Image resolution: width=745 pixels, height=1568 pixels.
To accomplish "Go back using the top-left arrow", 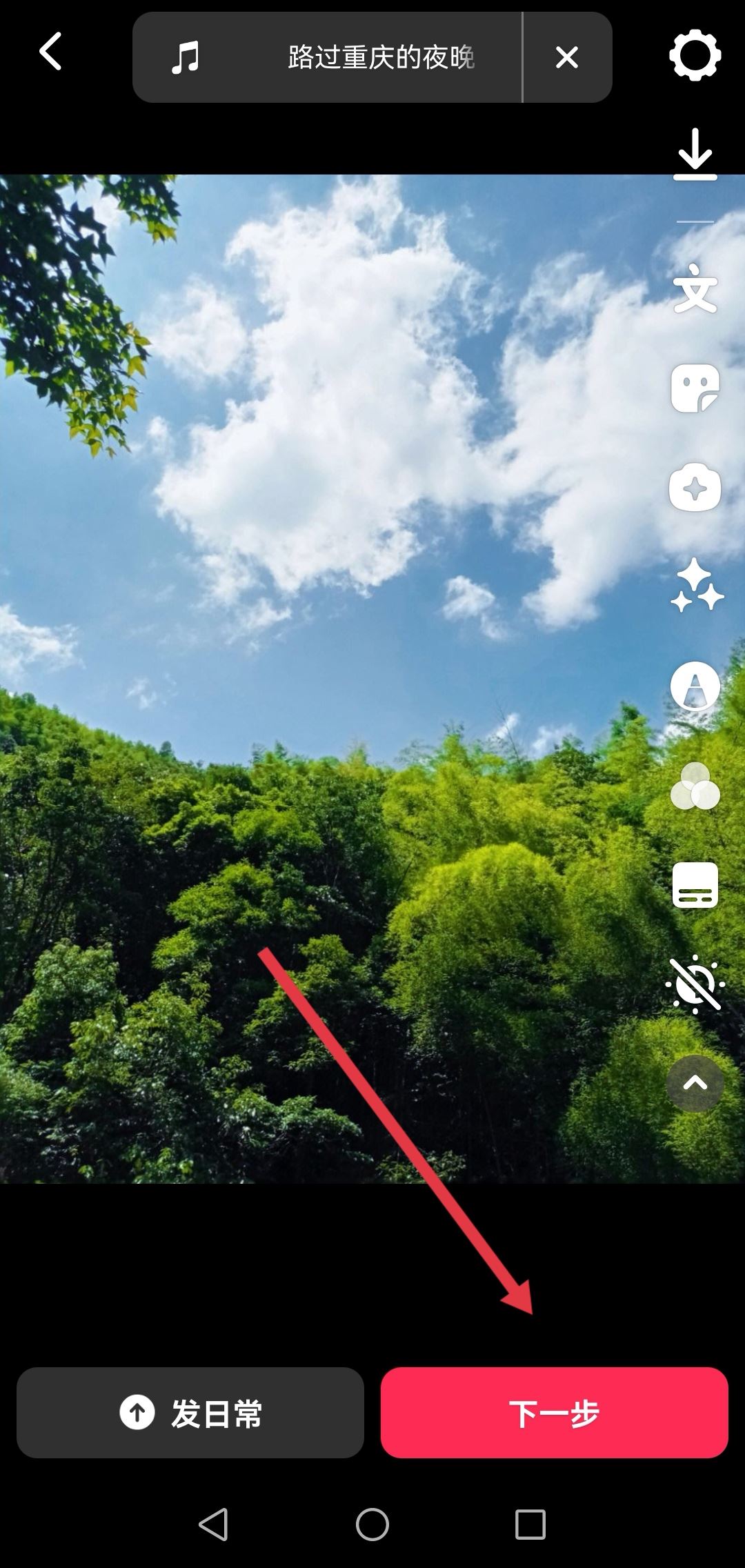I will (50, 52).
